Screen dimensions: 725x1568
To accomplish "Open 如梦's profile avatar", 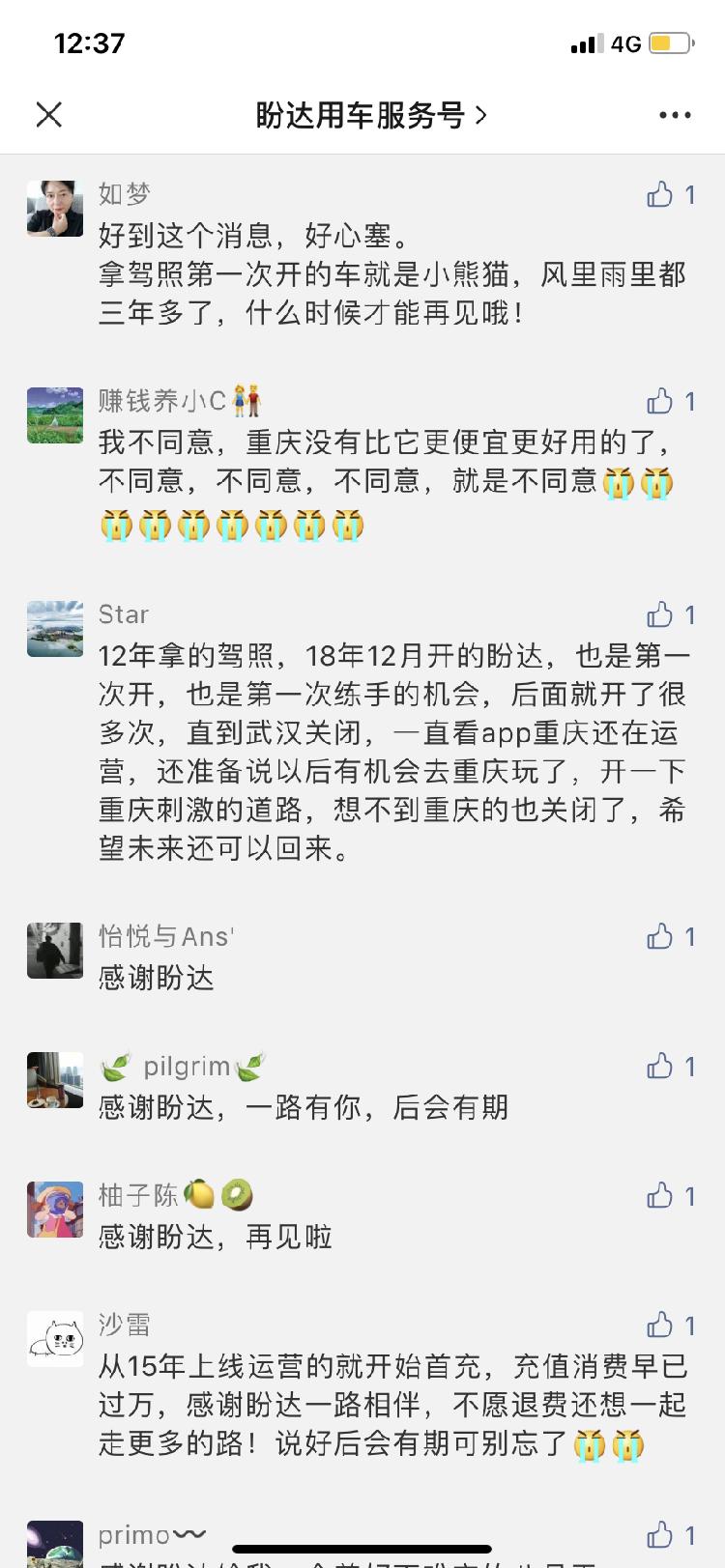I will tap(55, 208).
